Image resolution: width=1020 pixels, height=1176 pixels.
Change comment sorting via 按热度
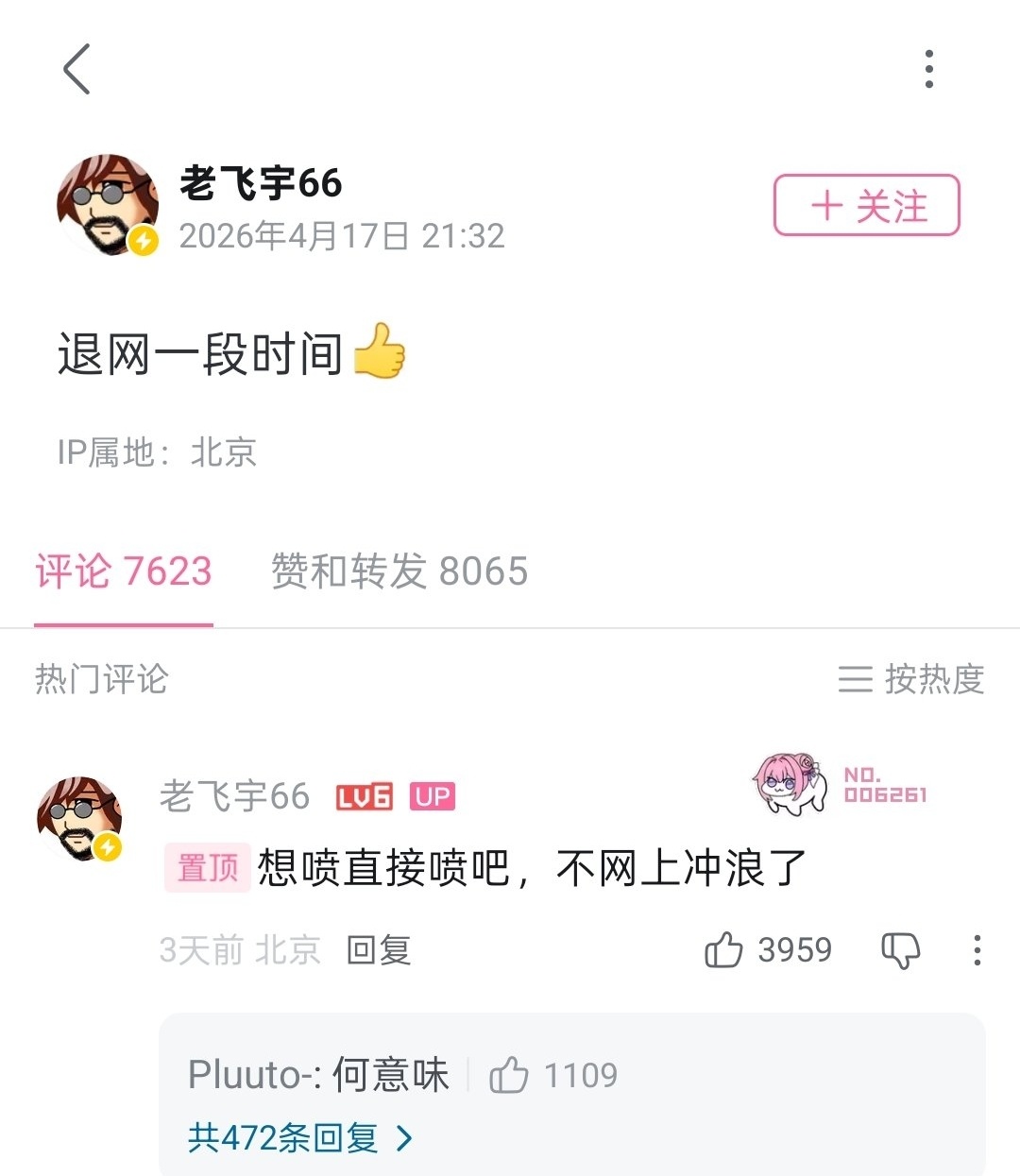pos(911,679)
